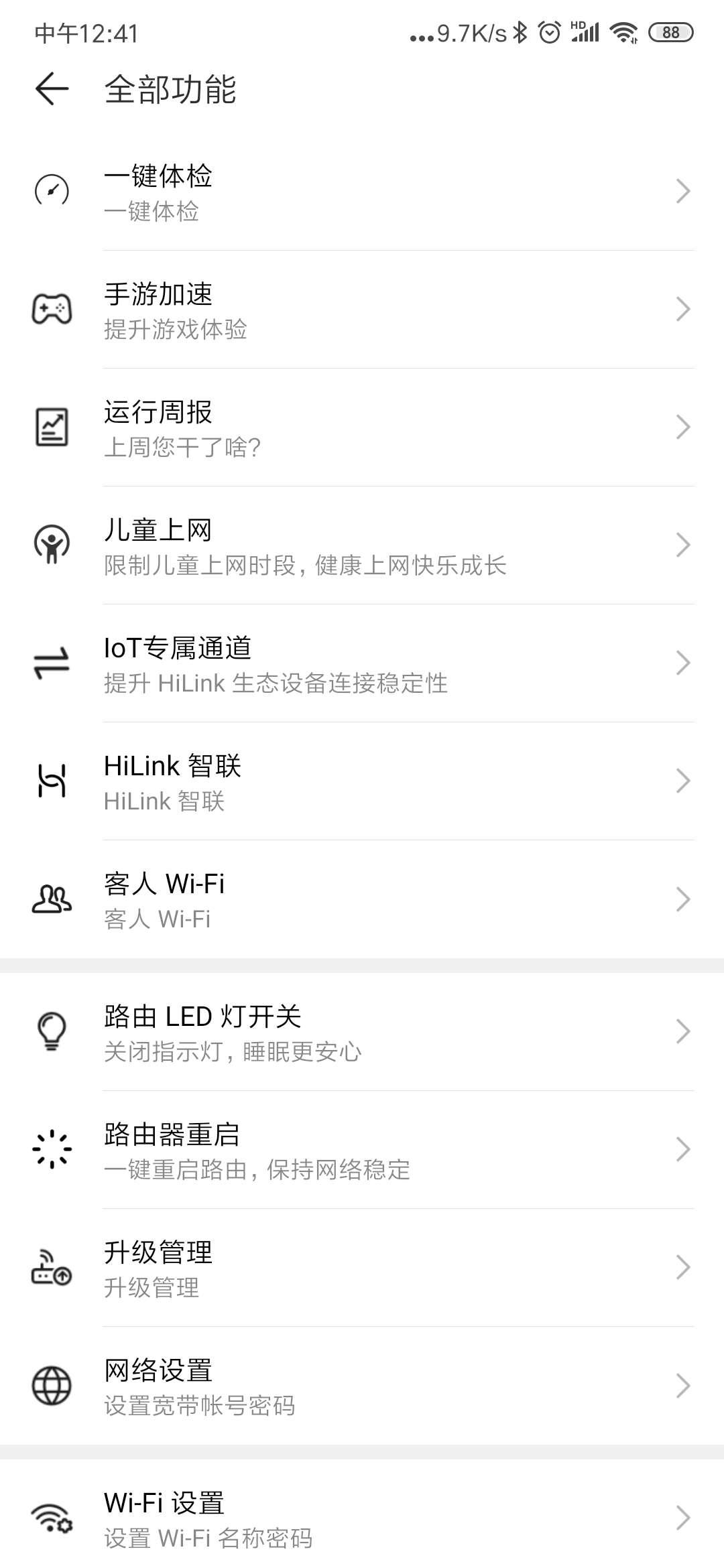
Task: Tap the 升级管理 router upgrade icon
Action: click(51, 1266)
